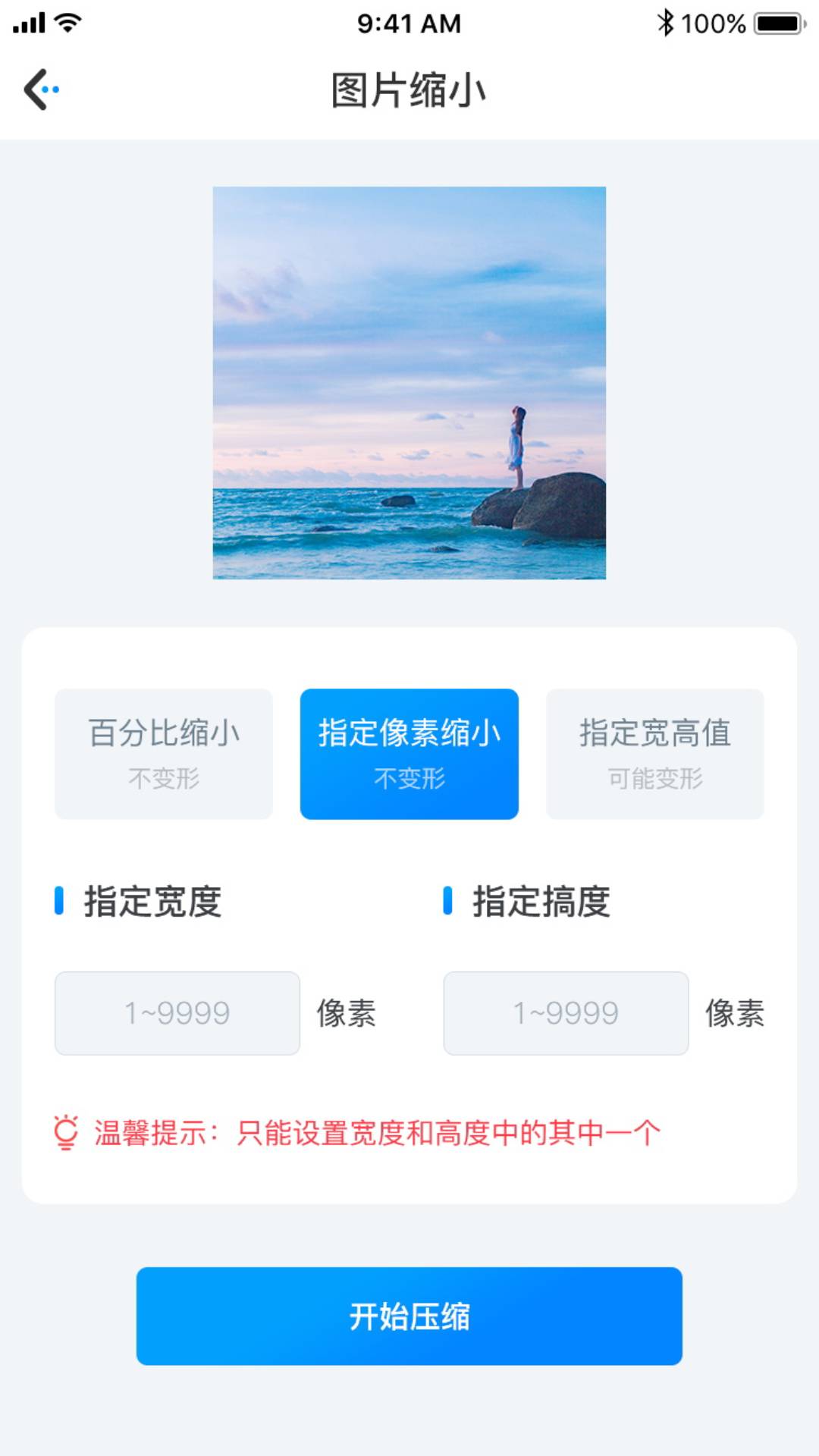Click the 1~9999 width input field
Viewport: 819px width, 1456px height.
pyautogui.click(x=177, y=1012)
